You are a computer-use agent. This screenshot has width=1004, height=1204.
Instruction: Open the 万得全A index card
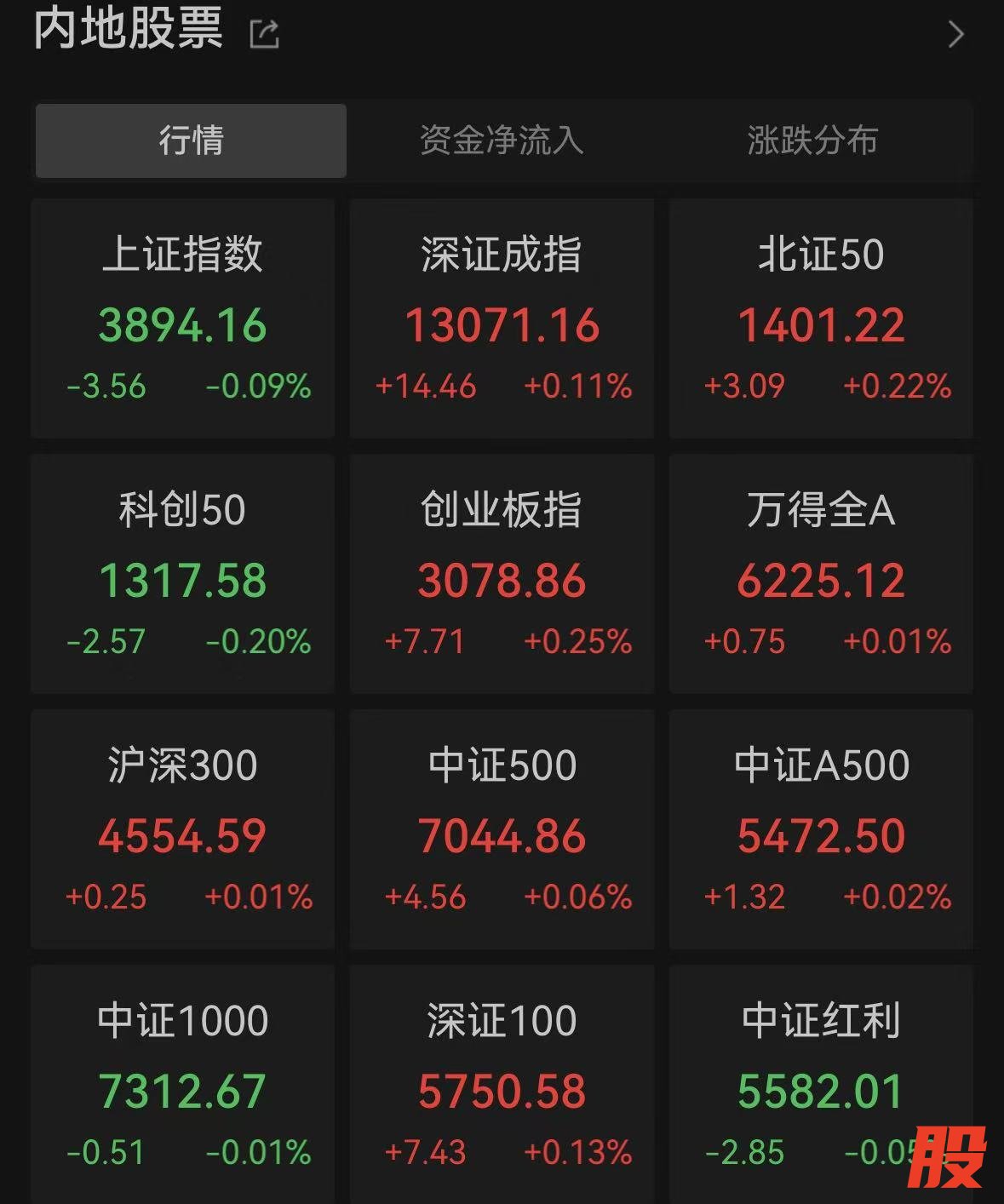pos(821,574)
